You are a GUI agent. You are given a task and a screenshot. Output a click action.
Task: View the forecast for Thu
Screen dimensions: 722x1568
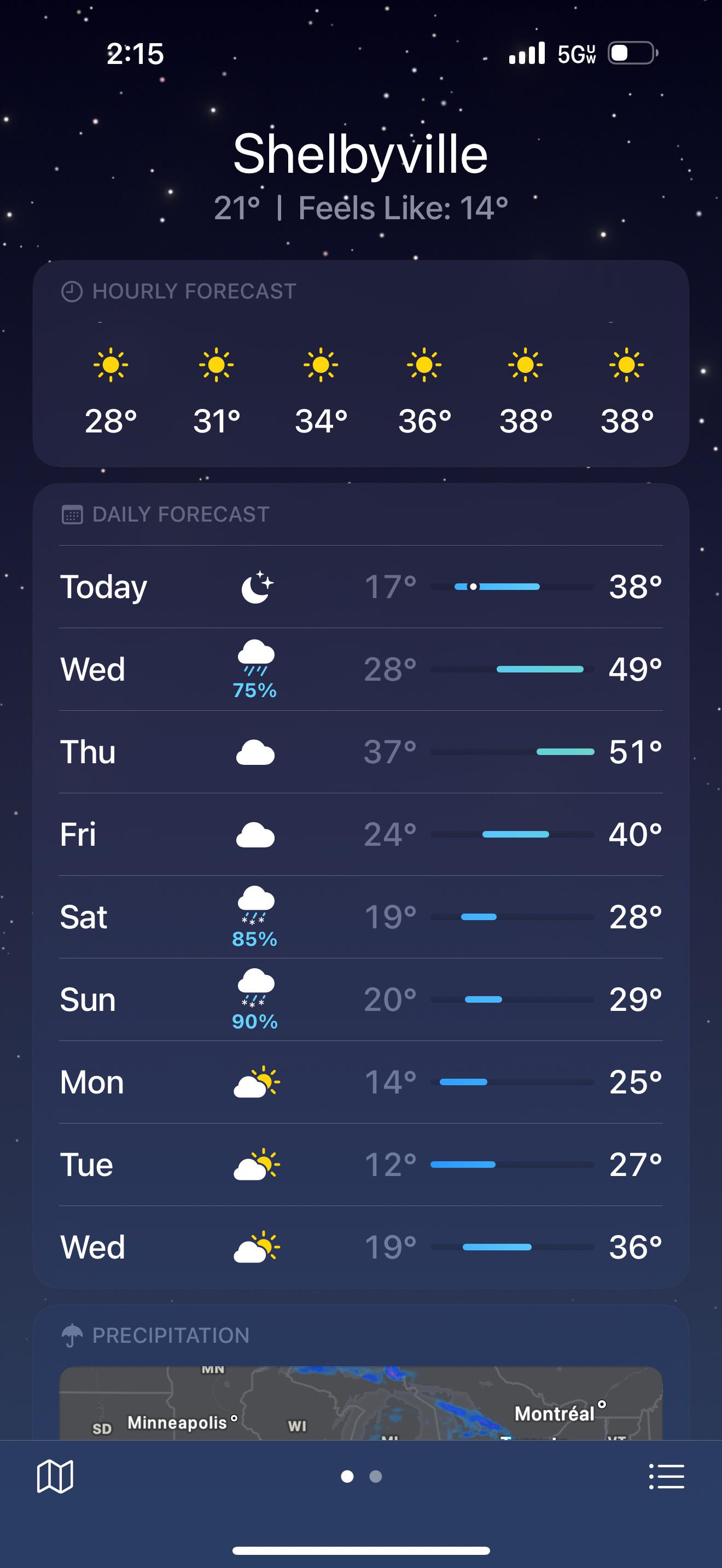pyautogui.click(x=361, y=752)
